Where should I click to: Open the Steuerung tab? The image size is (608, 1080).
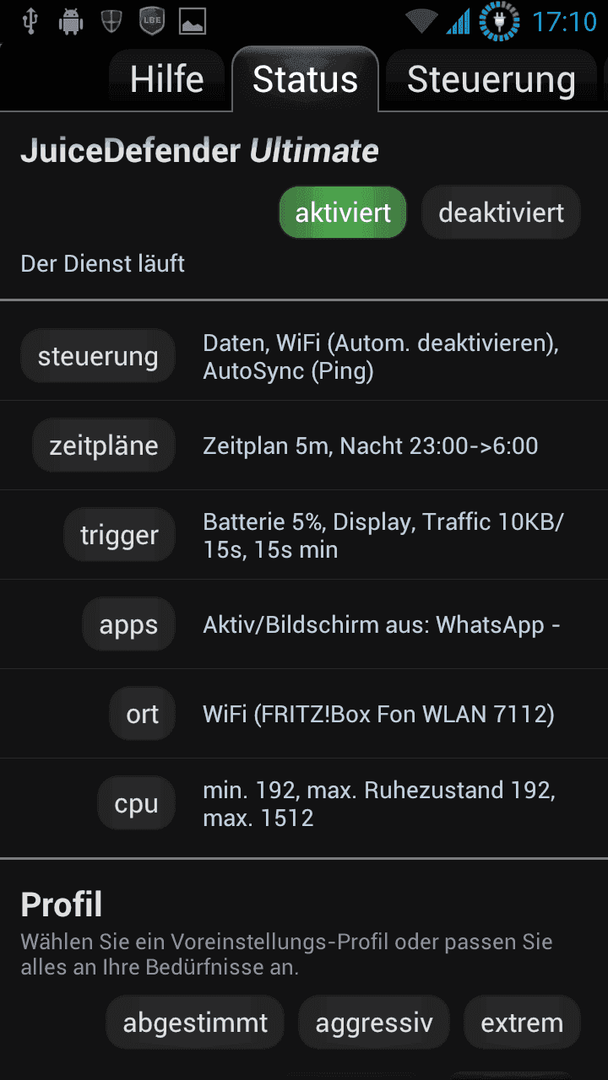click(491, 80)
